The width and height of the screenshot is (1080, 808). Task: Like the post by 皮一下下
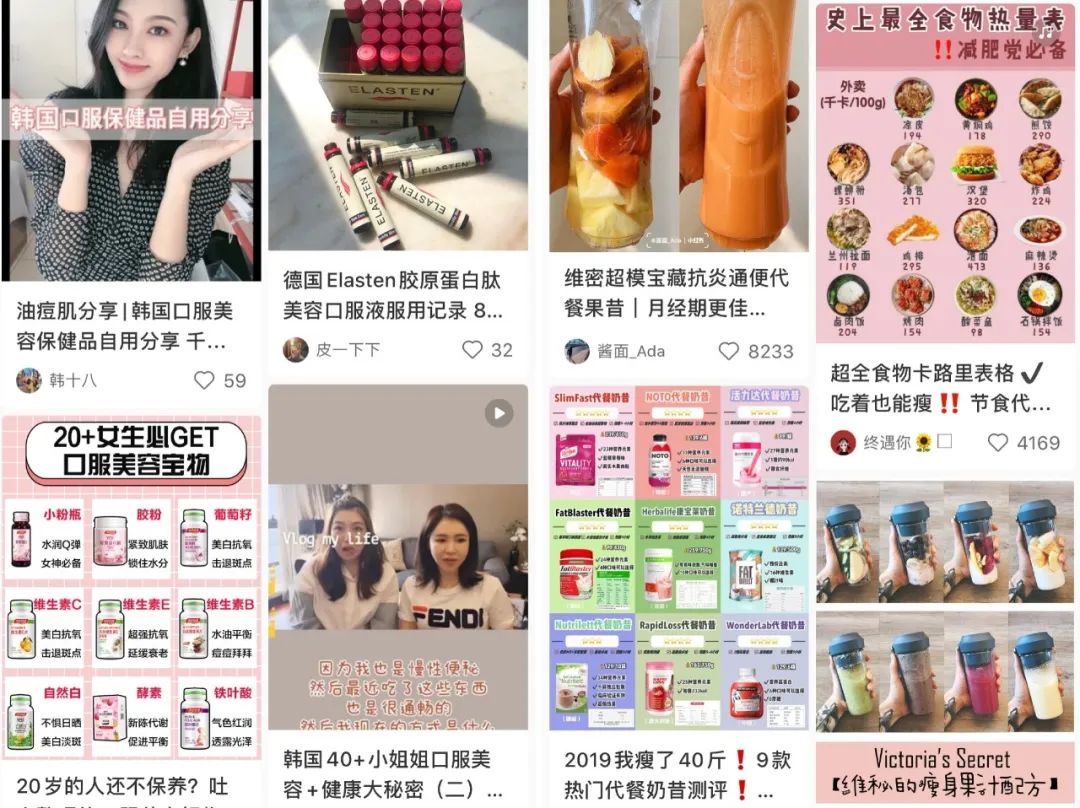(x=472, y=350)
